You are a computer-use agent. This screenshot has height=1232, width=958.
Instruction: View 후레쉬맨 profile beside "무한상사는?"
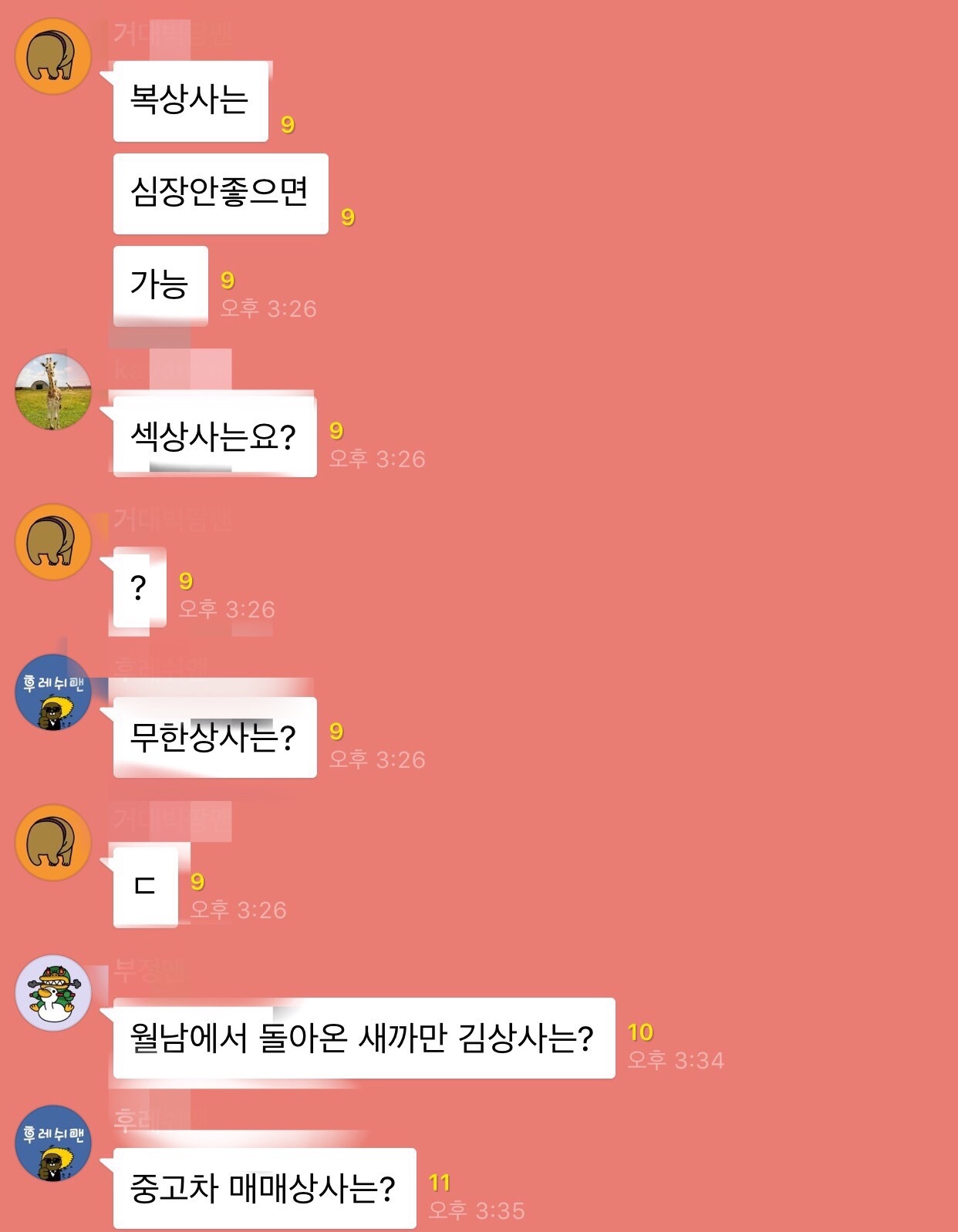pyautogui.click(x=53, y=692)
